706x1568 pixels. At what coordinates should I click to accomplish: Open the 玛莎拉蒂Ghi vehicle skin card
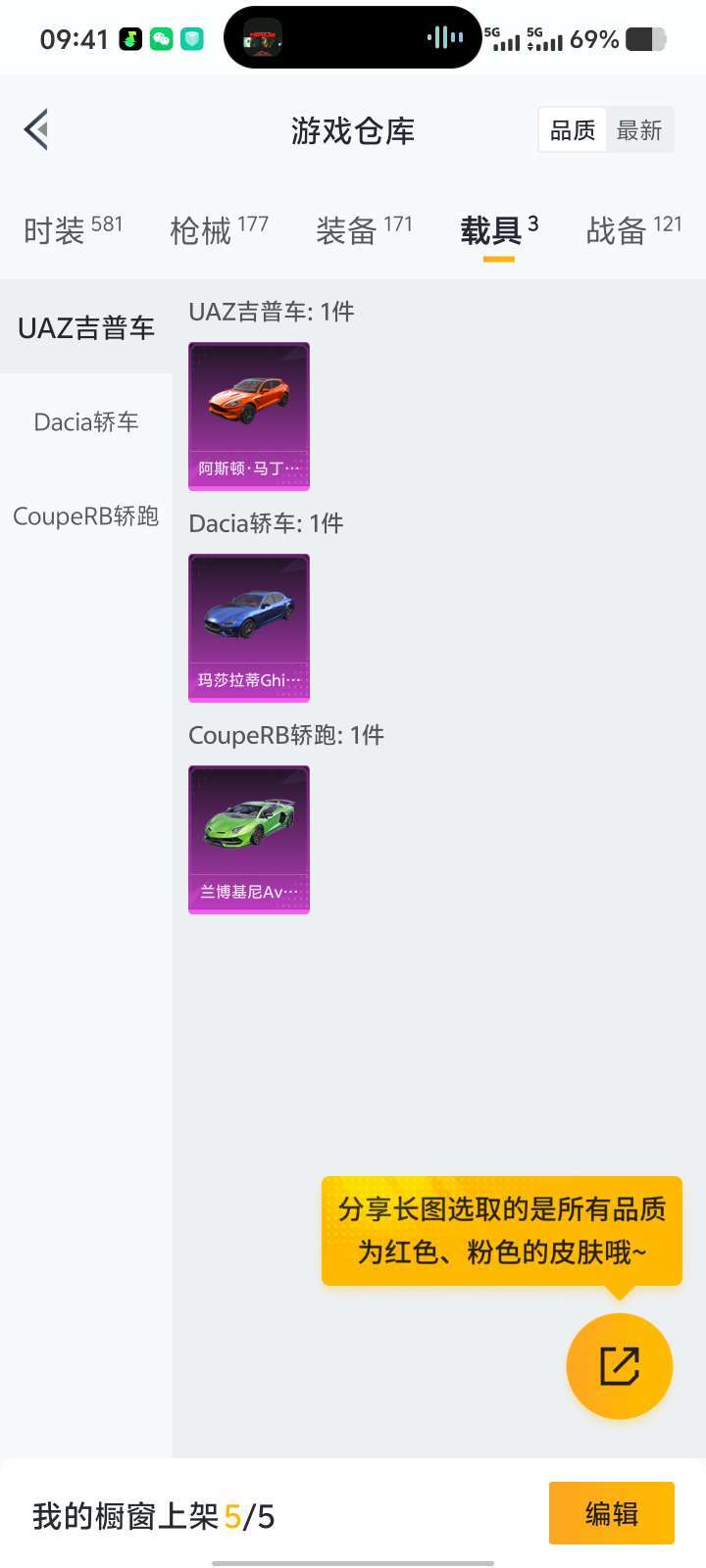[x=249, y=628]
